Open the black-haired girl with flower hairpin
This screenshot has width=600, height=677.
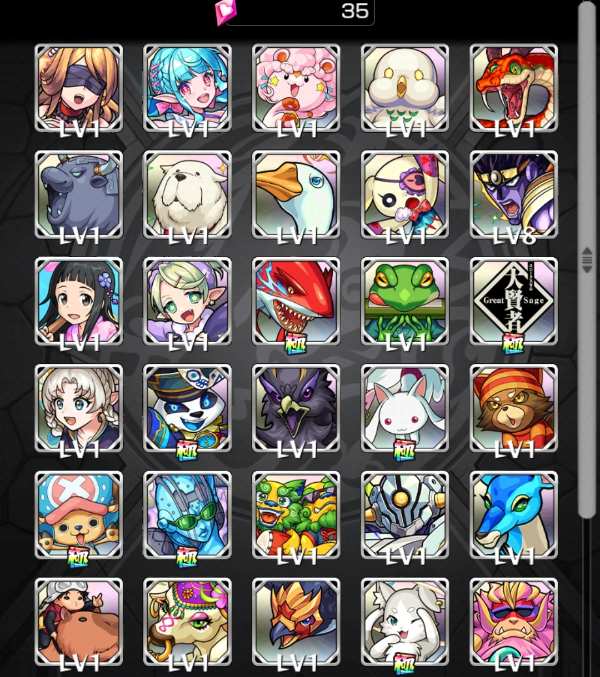point(79,301)
